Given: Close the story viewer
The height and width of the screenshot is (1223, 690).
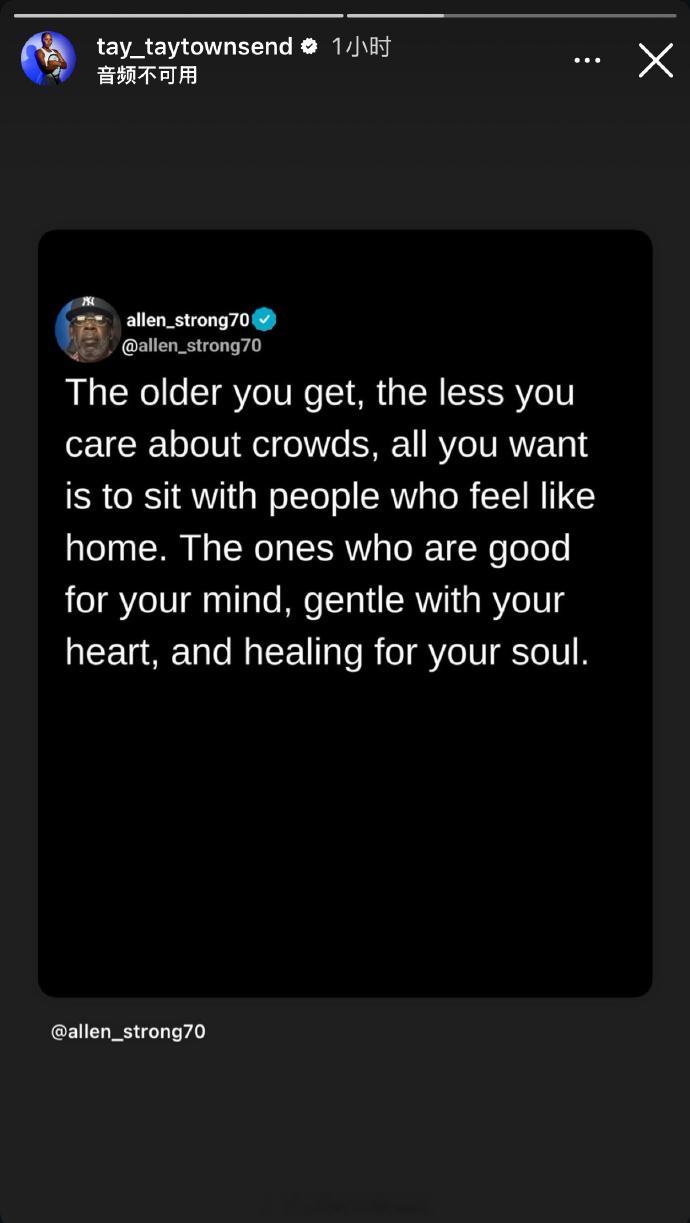Looking at the screenshot, I should 656,61.
